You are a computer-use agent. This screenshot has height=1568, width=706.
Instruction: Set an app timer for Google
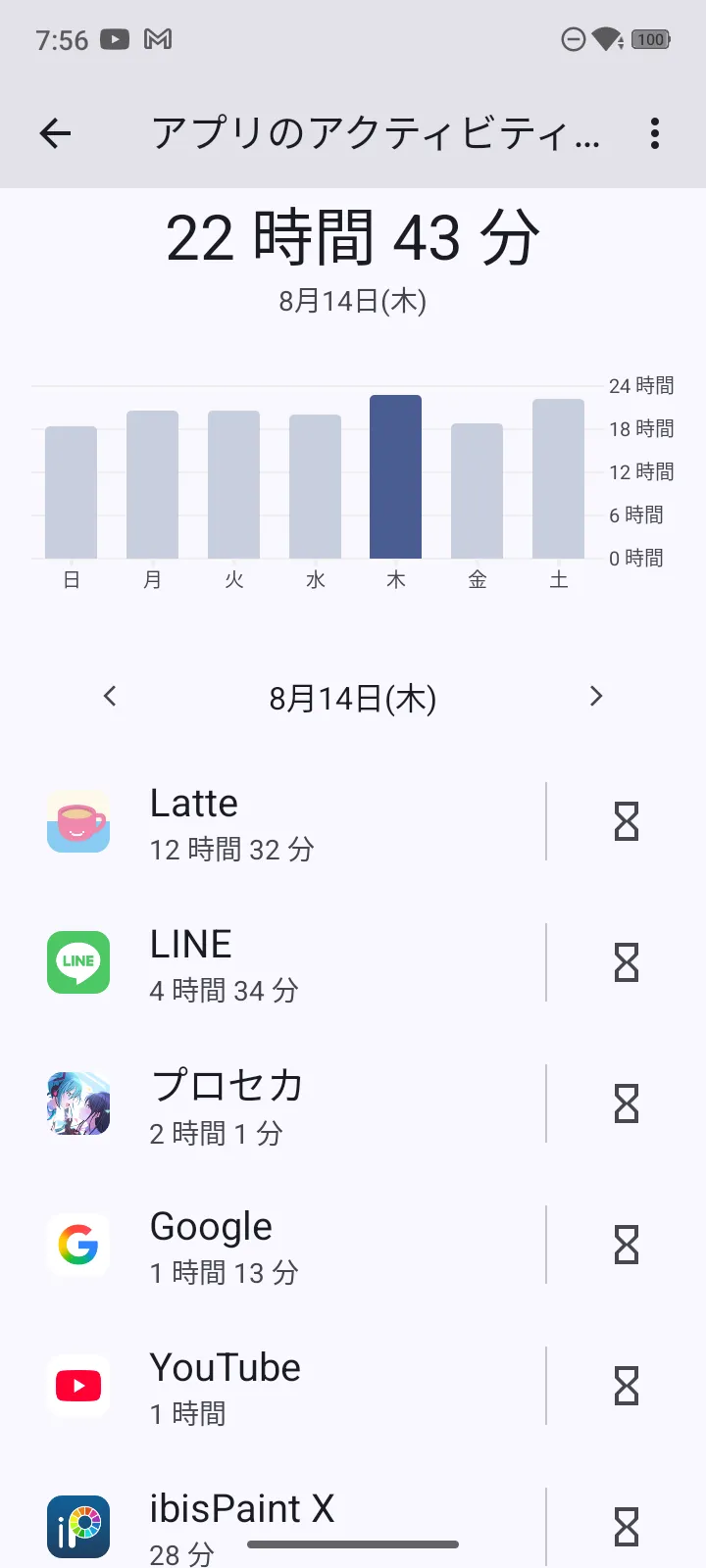click(x=626, y=1246)
